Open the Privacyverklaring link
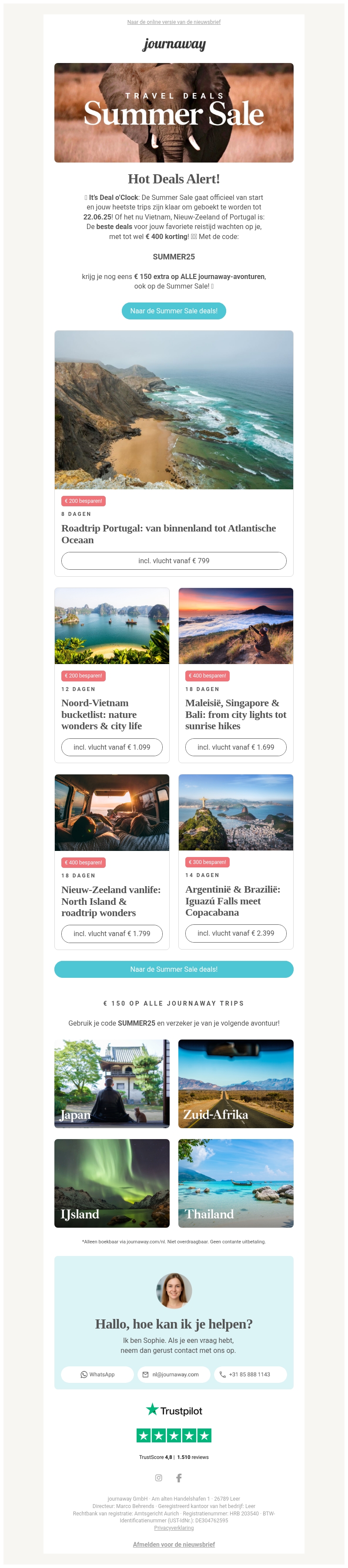The width and height of the screenshot is (348, 1568). (x=174, y=1528)
